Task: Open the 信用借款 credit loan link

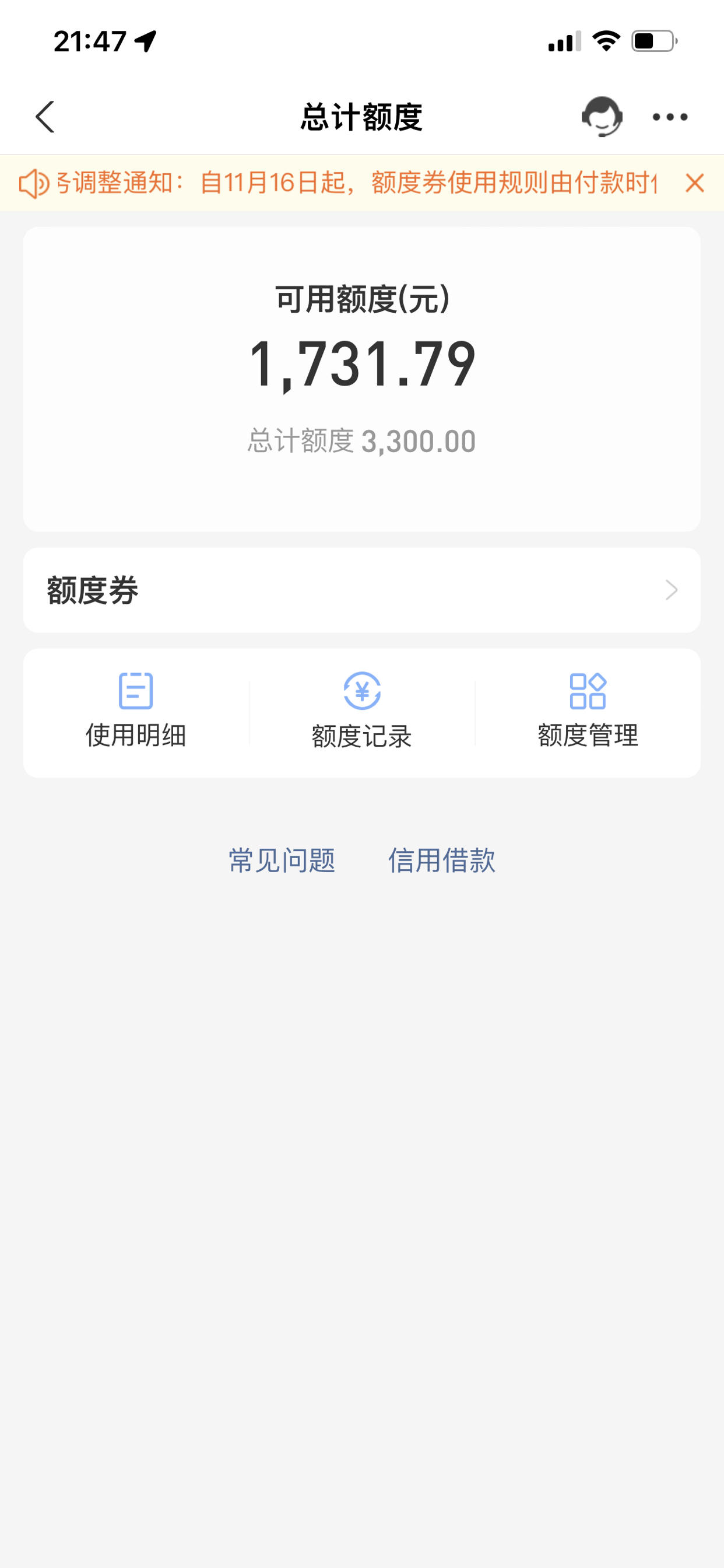Action: pyautogui.click(x=442, y=860)
